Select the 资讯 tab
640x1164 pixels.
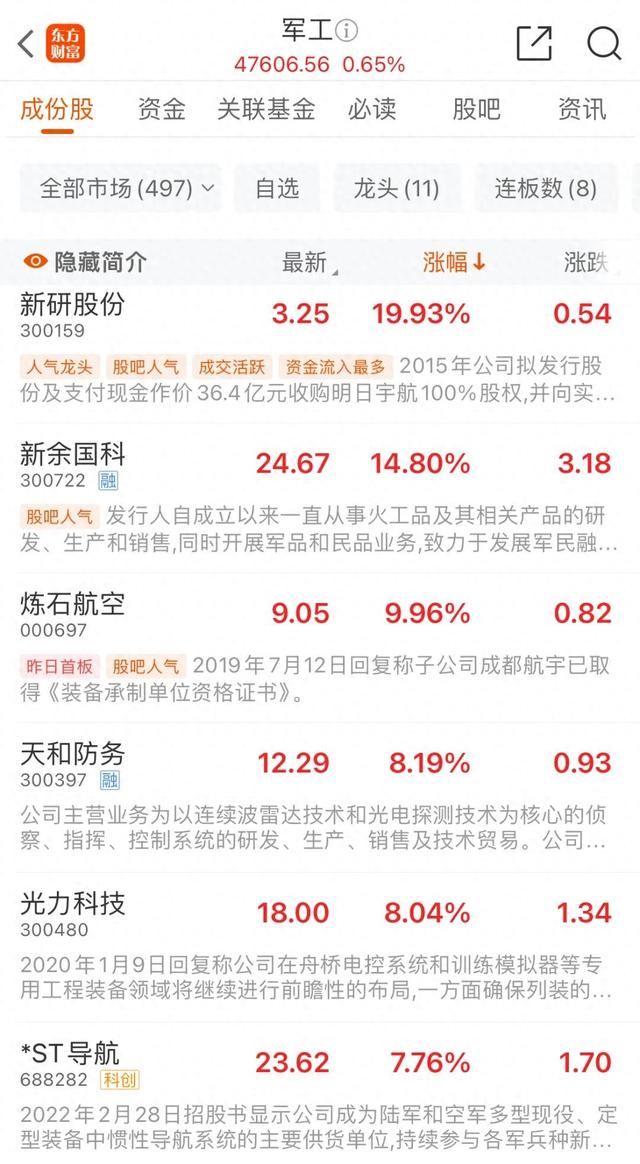(x=581, y=109)
